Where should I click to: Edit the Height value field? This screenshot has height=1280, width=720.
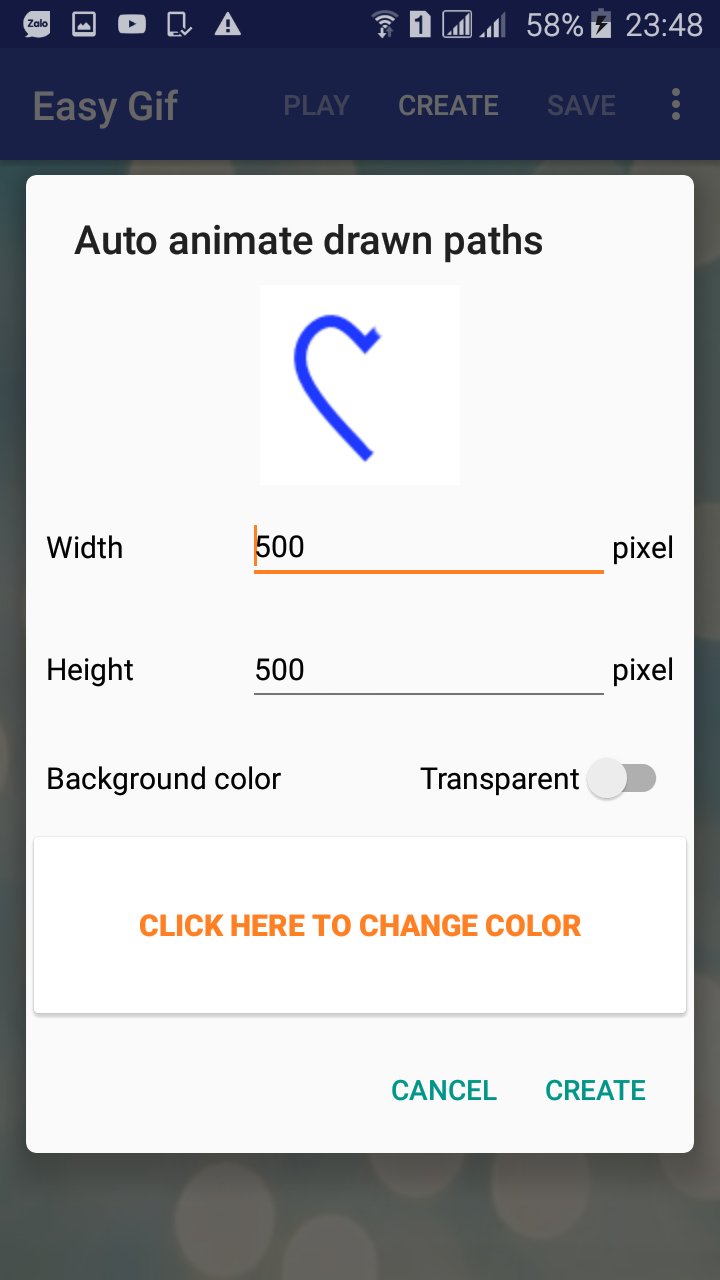428,669
